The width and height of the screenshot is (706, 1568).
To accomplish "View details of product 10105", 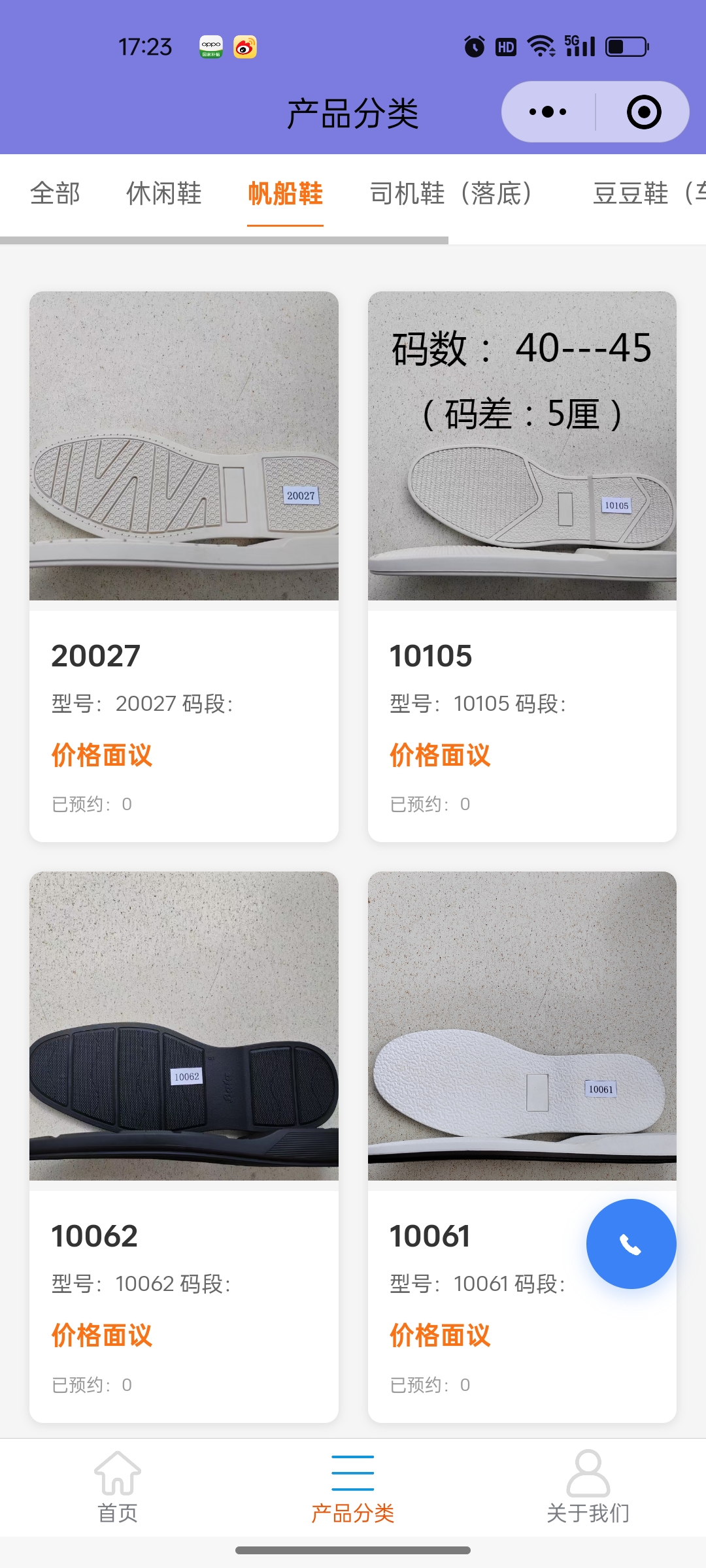I will point(522,566).
